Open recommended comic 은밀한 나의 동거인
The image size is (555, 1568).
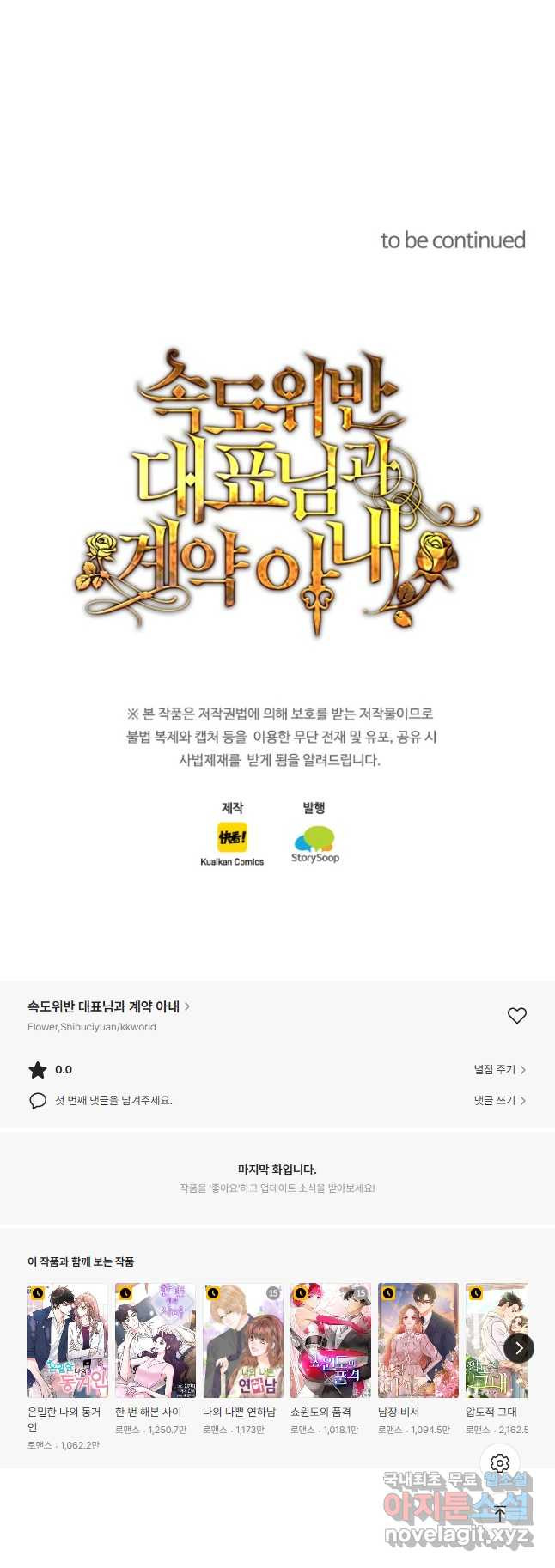coord(68,1340)
